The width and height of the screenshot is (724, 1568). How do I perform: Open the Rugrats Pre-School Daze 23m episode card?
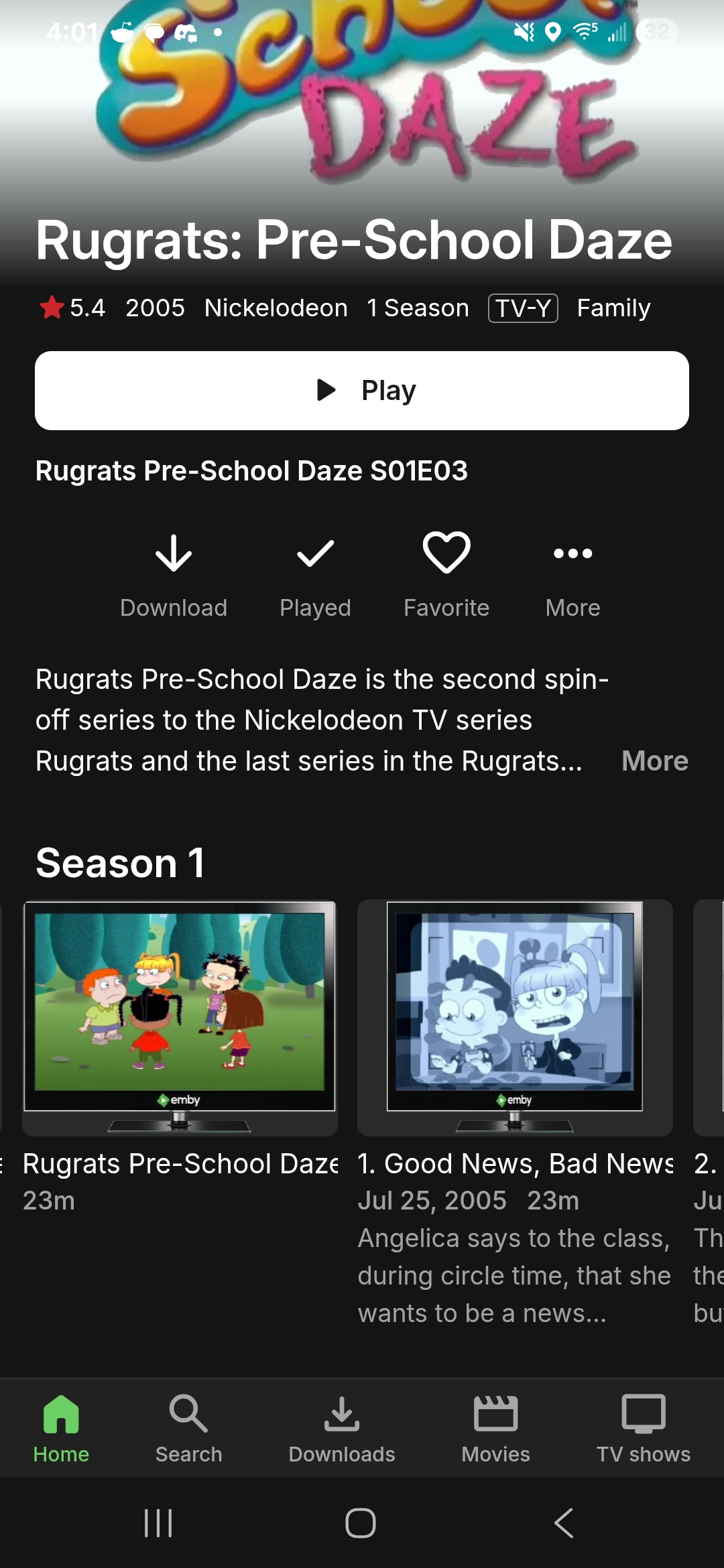point(180,1017)
